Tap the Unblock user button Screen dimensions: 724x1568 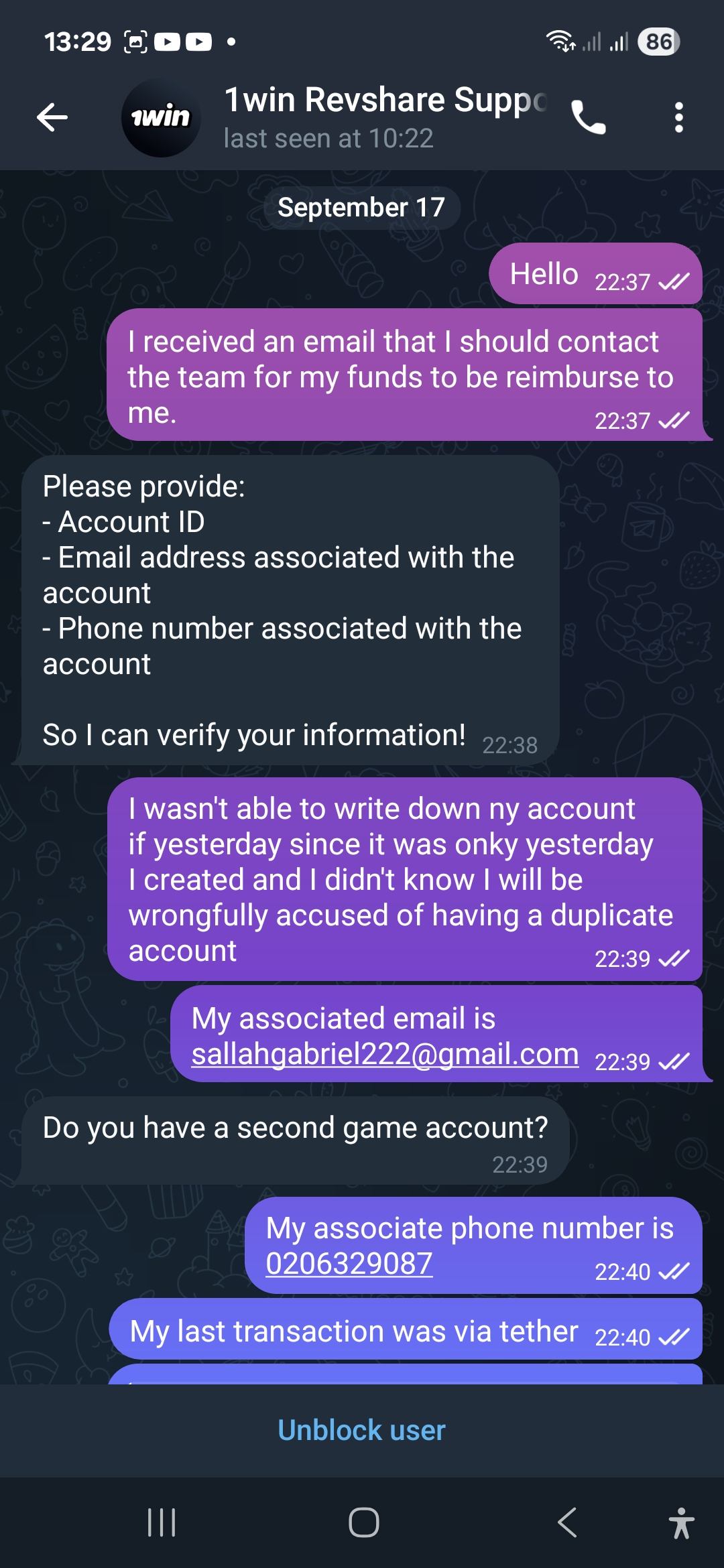click(x=361, y=1430)
